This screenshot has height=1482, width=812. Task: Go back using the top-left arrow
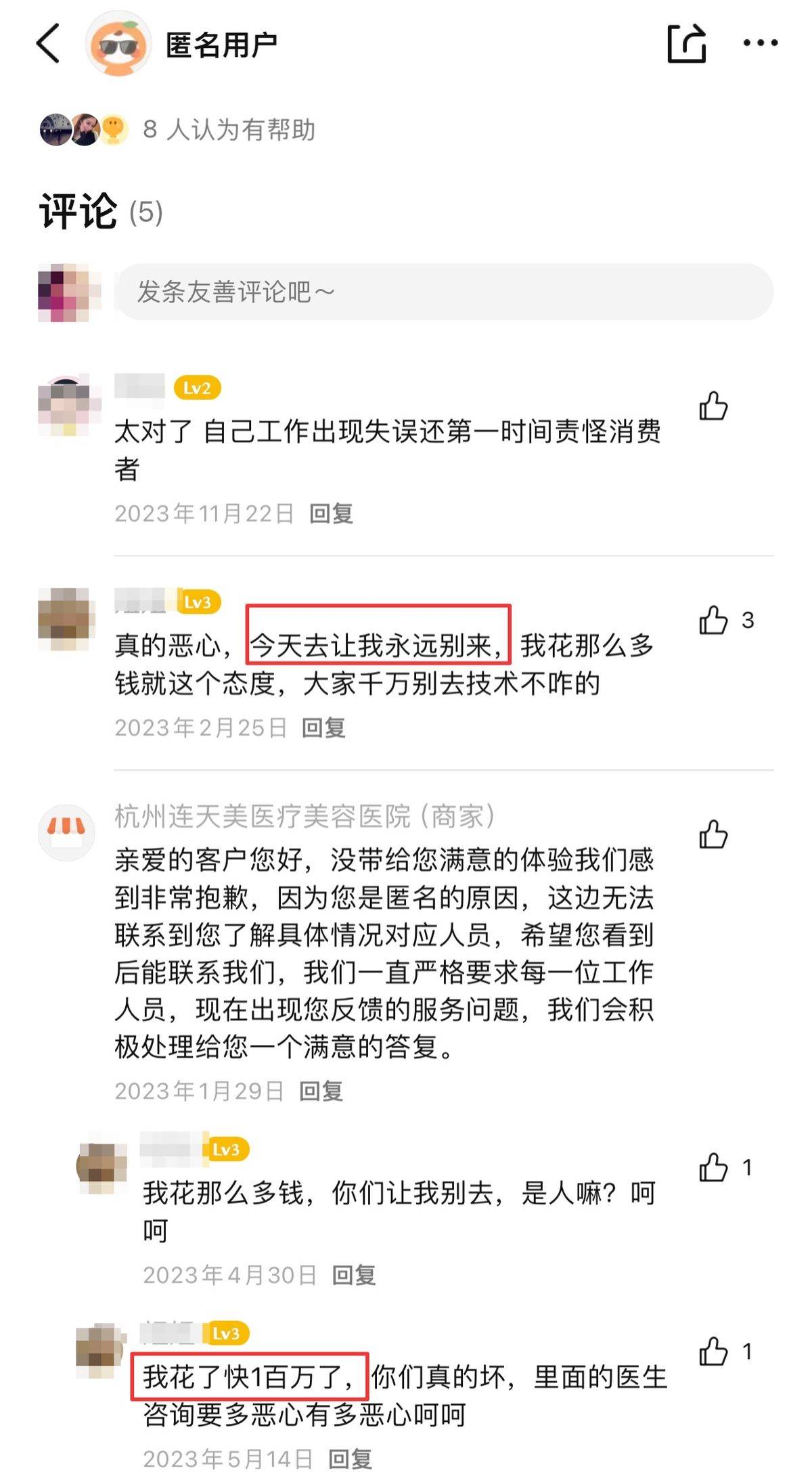click(x=49, y=43)
